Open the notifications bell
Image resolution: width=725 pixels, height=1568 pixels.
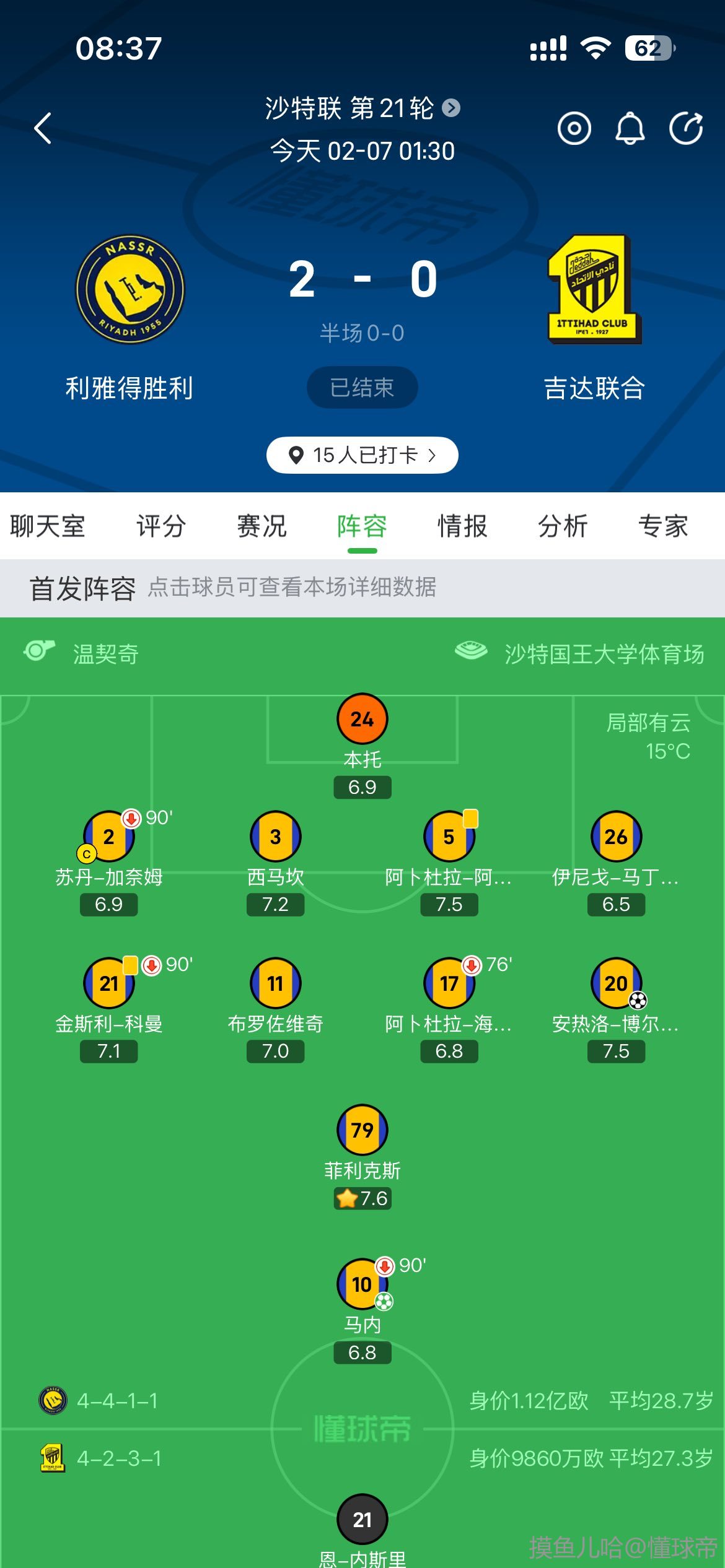630,129
